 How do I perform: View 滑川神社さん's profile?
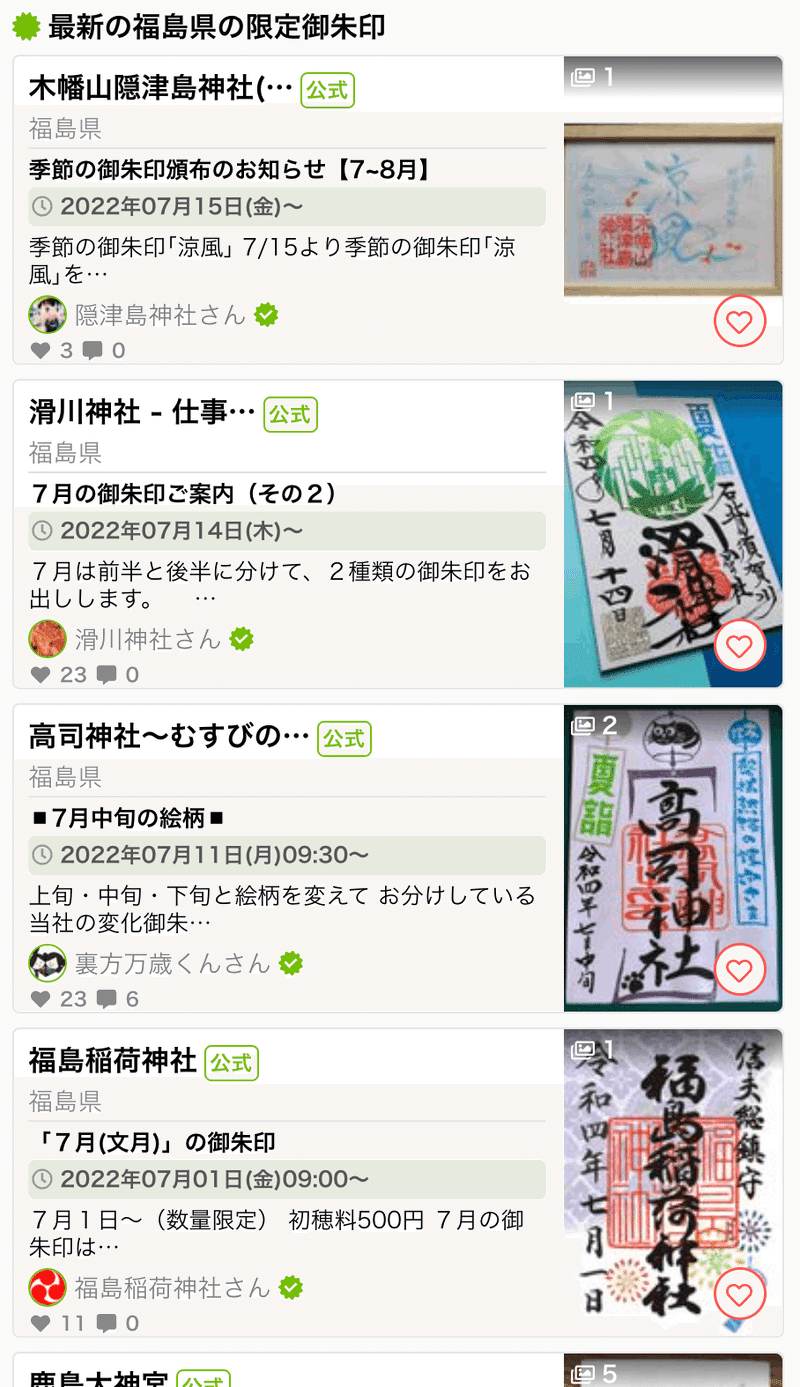pos(147,639)
